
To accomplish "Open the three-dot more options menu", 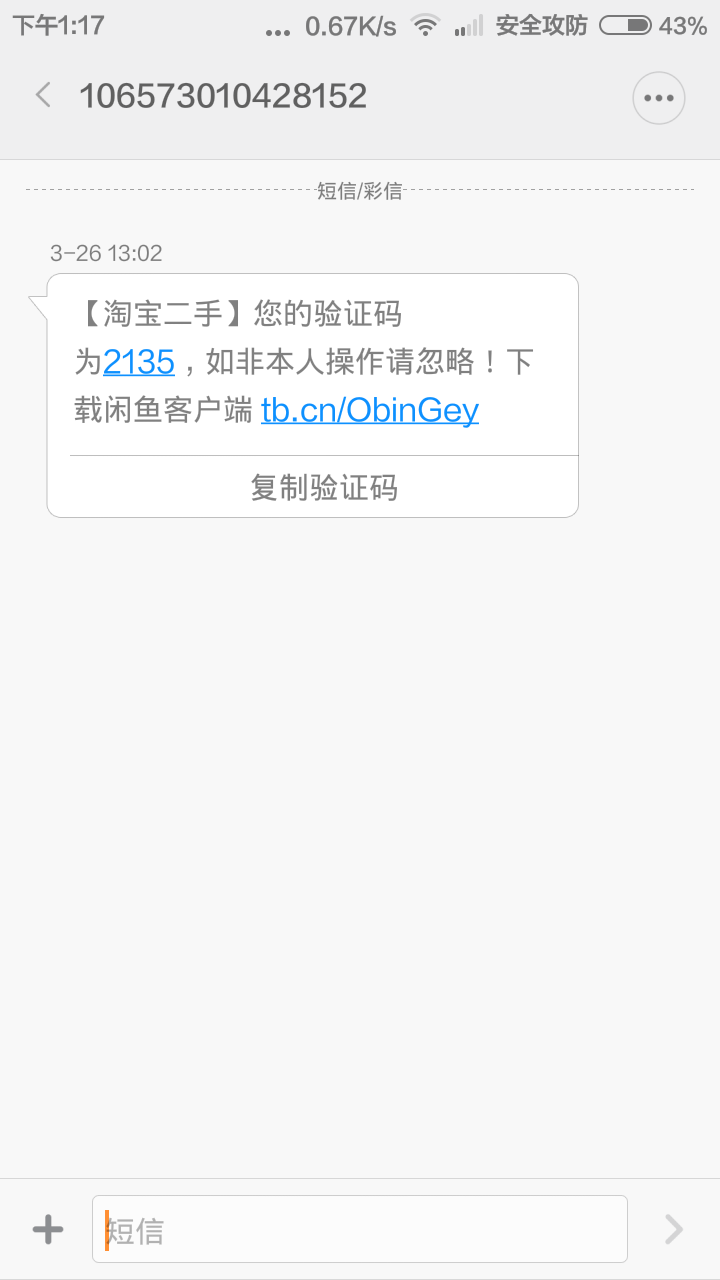I will tap(659, 98).
